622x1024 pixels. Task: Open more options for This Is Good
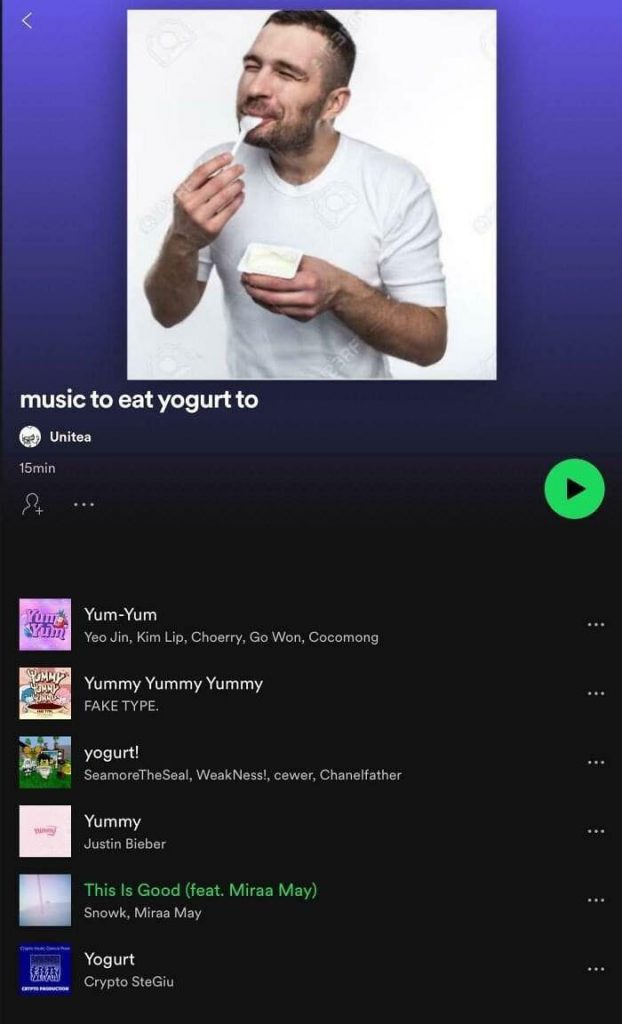pyautogui.click(x=596, y=900)
